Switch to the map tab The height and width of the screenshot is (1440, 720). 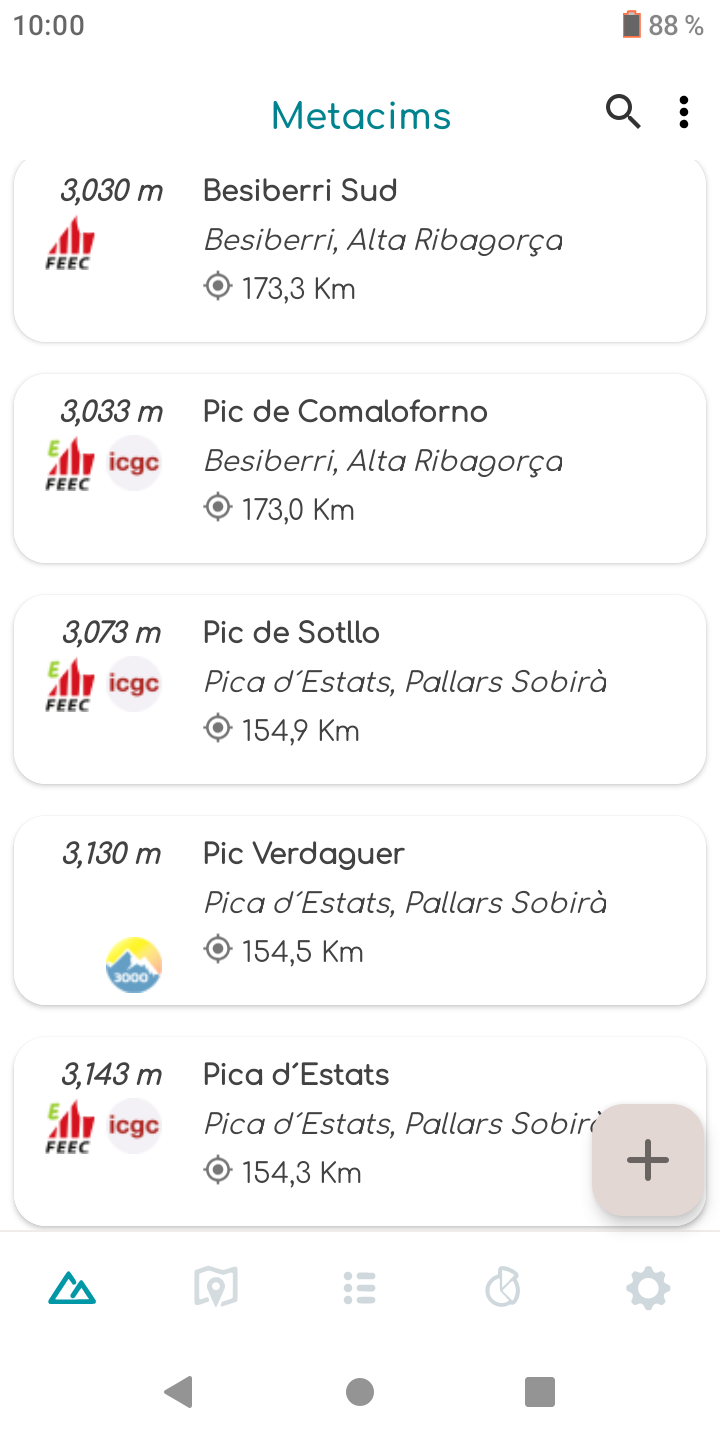pos(216,1288)
